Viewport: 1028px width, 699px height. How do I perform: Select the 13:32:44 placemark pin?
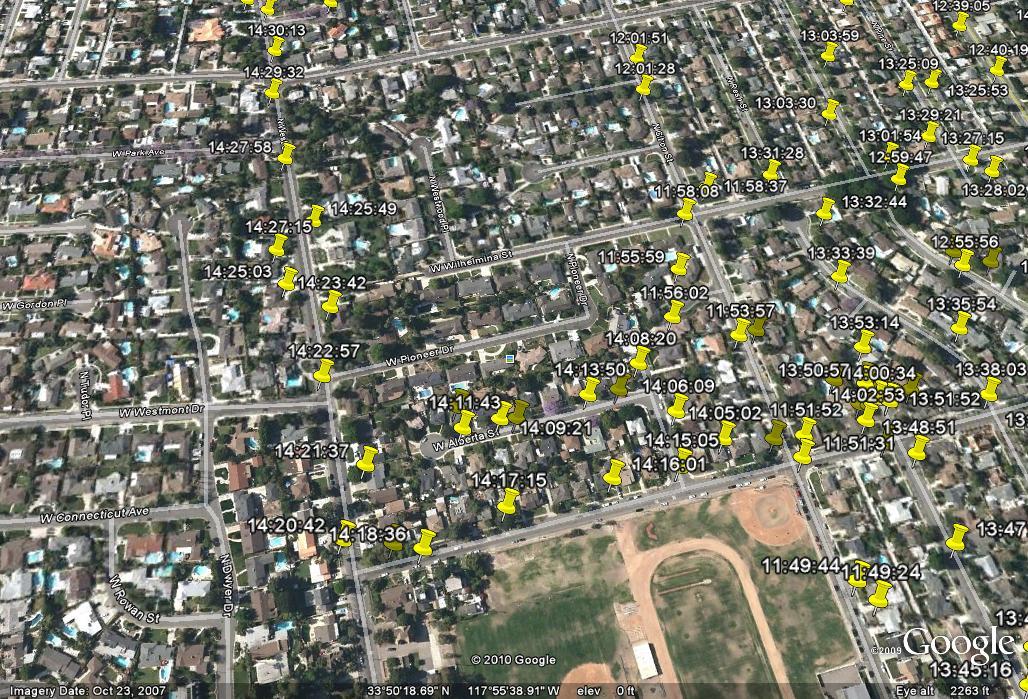click(x=826, y=209)
